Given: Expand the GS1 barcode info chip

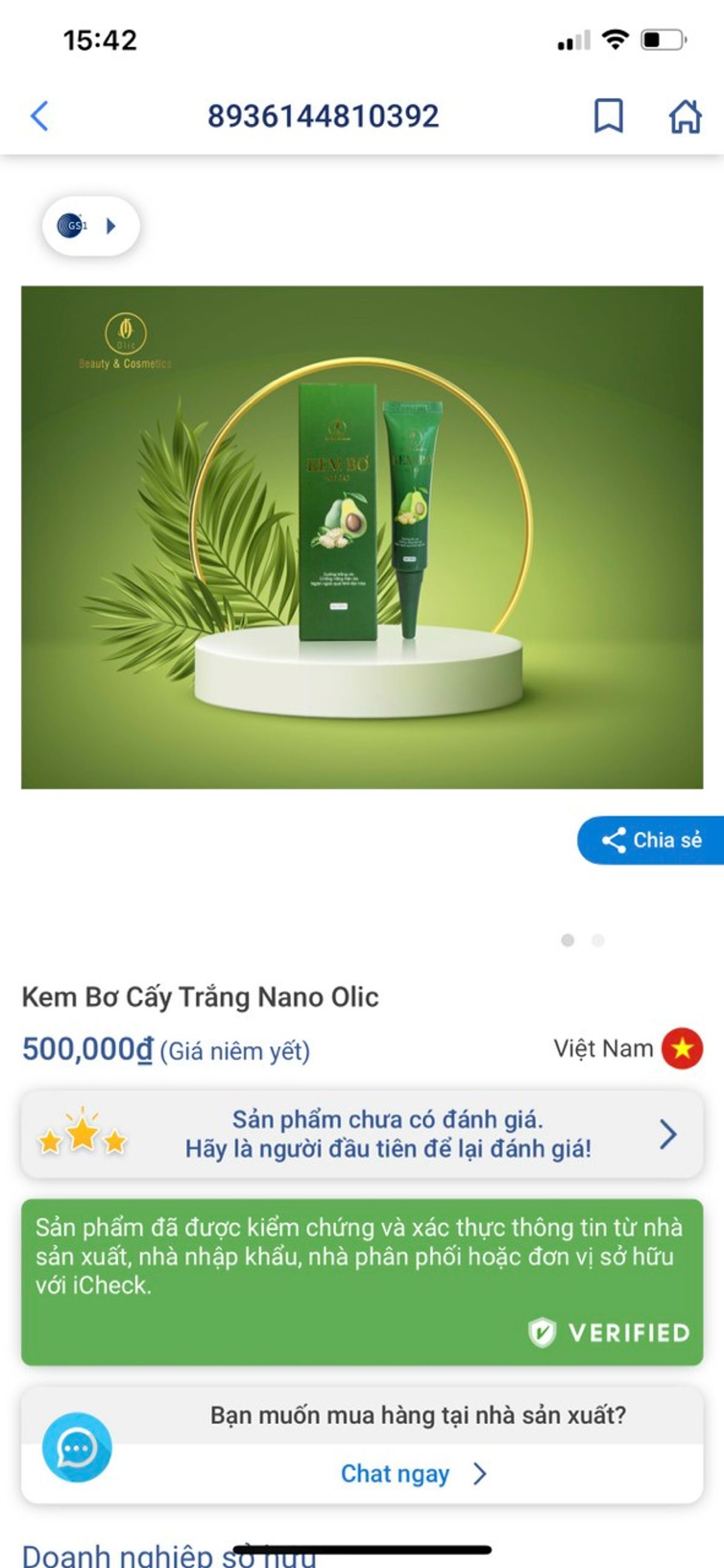Looking at the screenshot, I should 90,226.
